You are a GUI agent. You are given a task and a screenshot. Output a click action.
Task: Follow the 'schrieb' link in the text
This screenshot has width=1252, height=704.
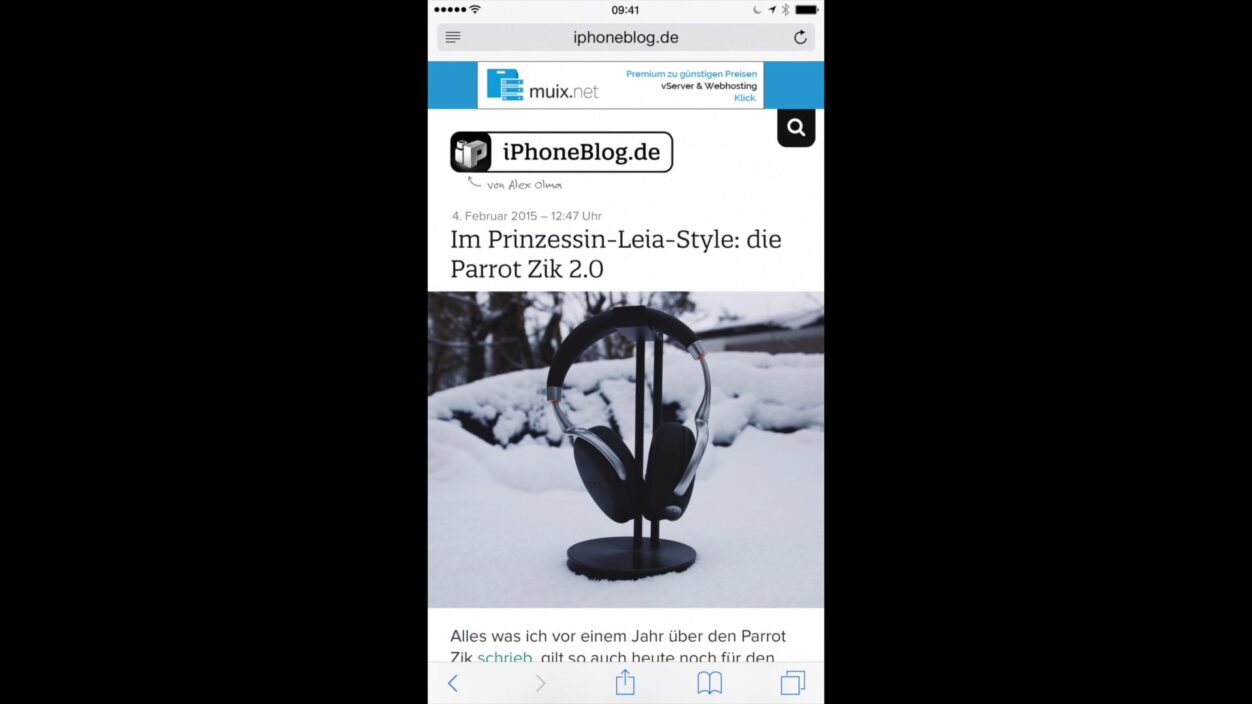(x=504, y=657)
